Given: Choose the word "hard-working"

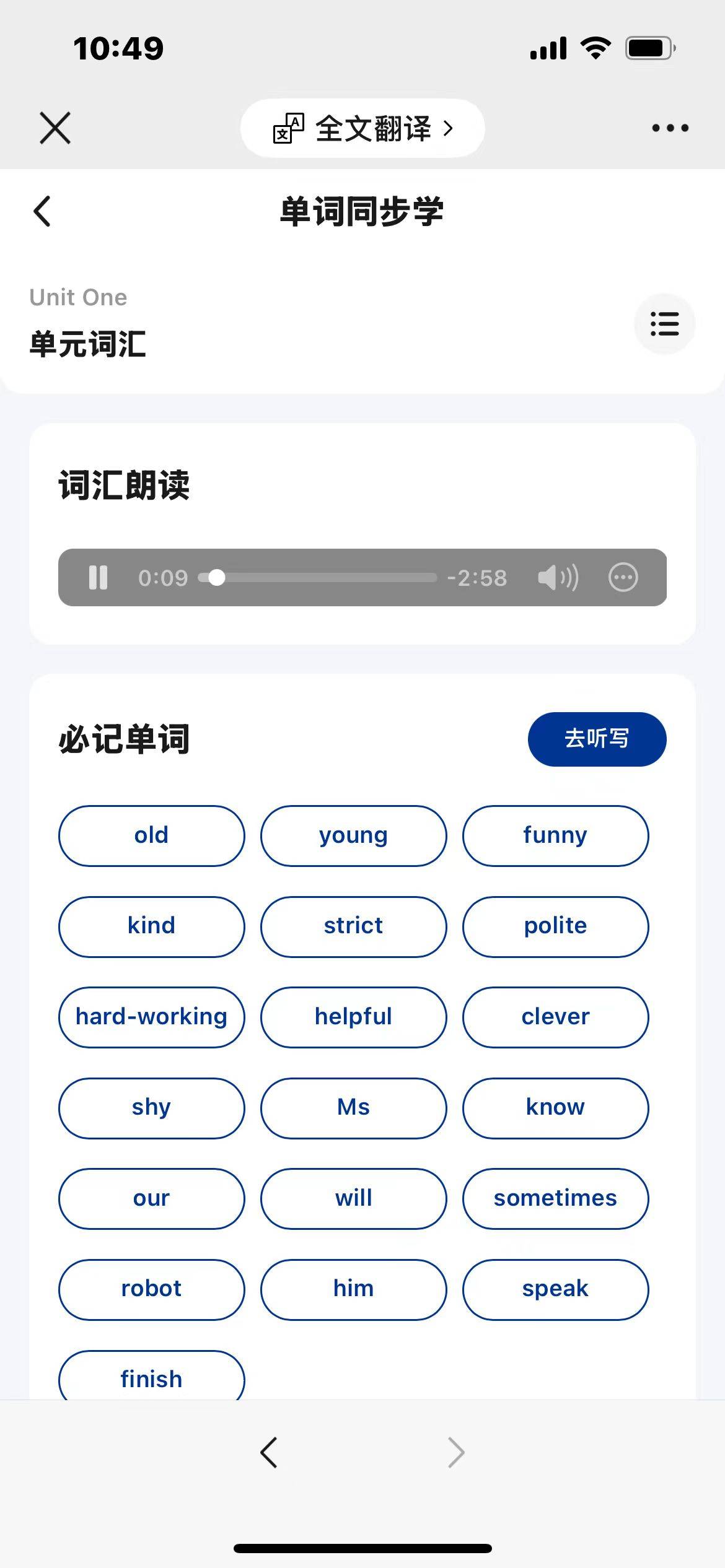Looking at the screenshot, I should (x=152, y=1017).
